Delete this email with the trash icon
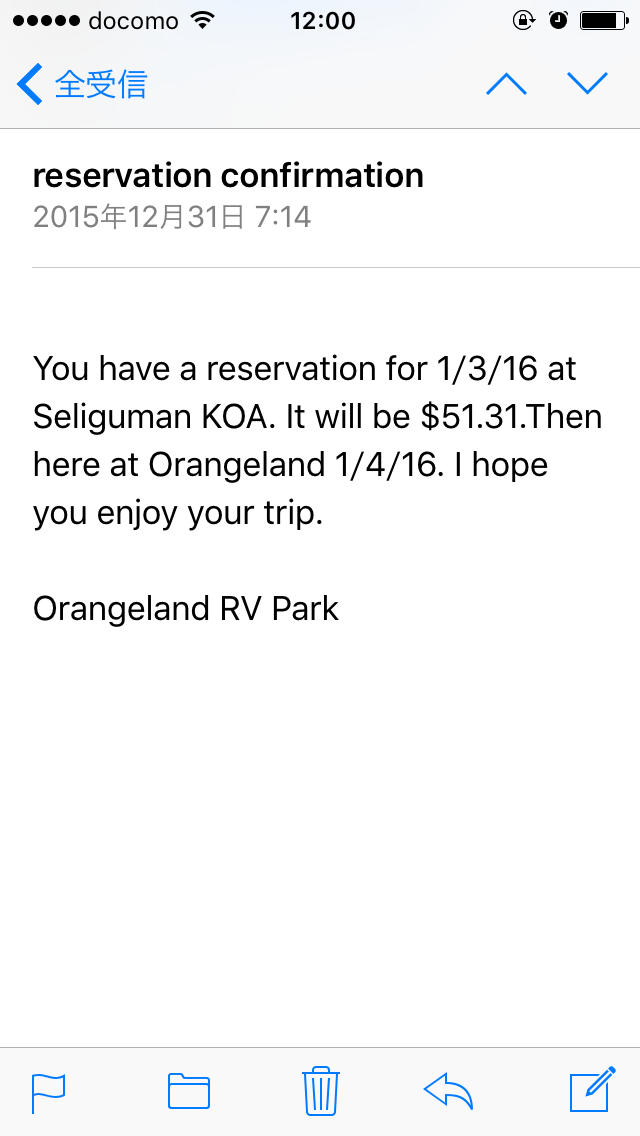The width and height of the screenshot is (640, 1136). (321, 1090)
